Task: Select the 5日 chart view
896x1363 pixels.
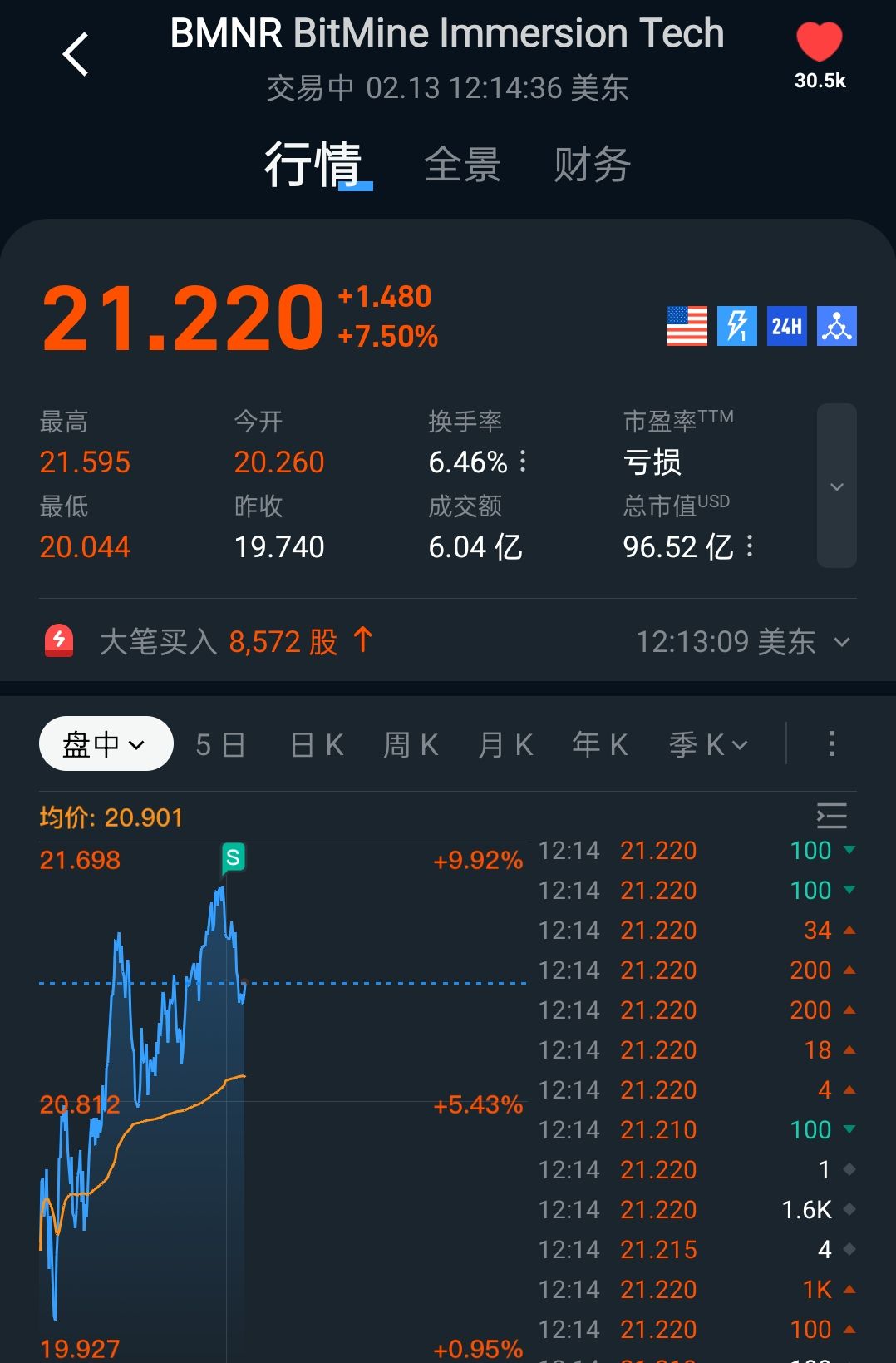Action: pos(220,745)
